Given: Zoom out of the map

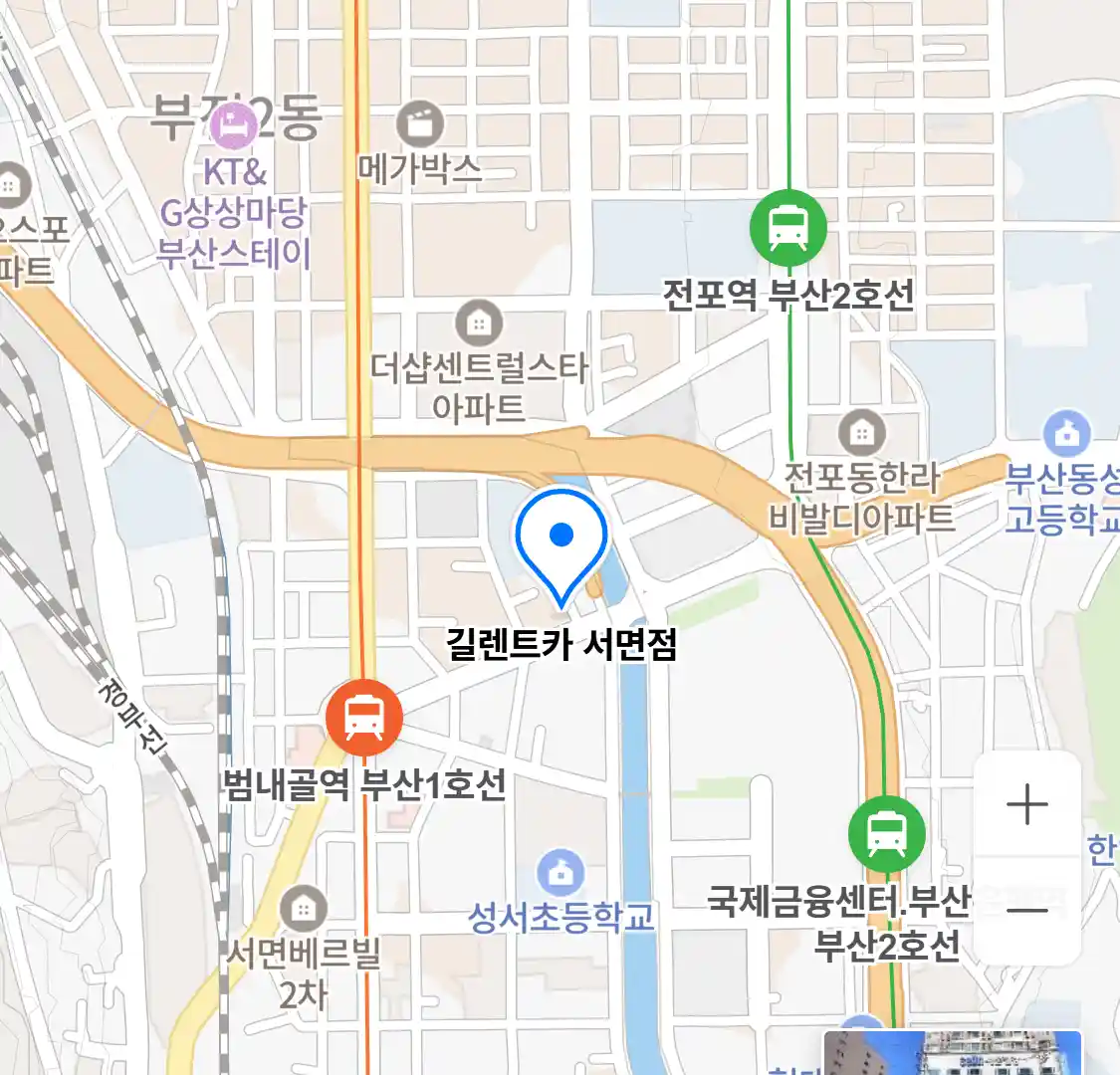Looking at the screenshot, I should click(x=1026, y=910).
